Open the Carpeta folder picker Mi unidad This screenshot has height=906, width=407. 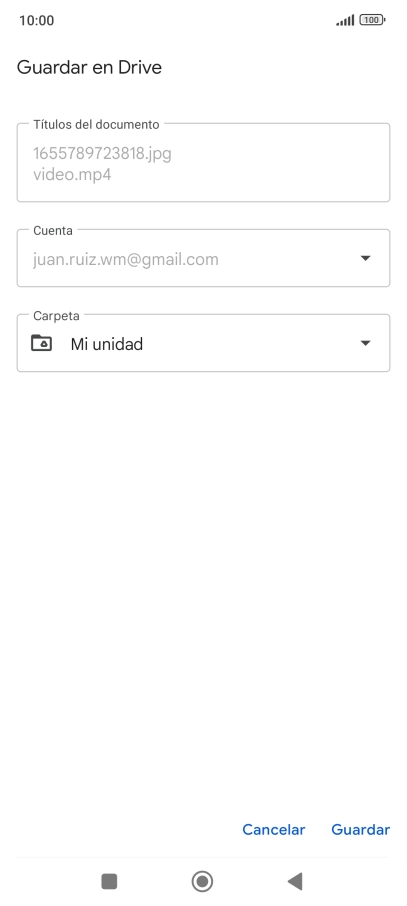(204, 343)
